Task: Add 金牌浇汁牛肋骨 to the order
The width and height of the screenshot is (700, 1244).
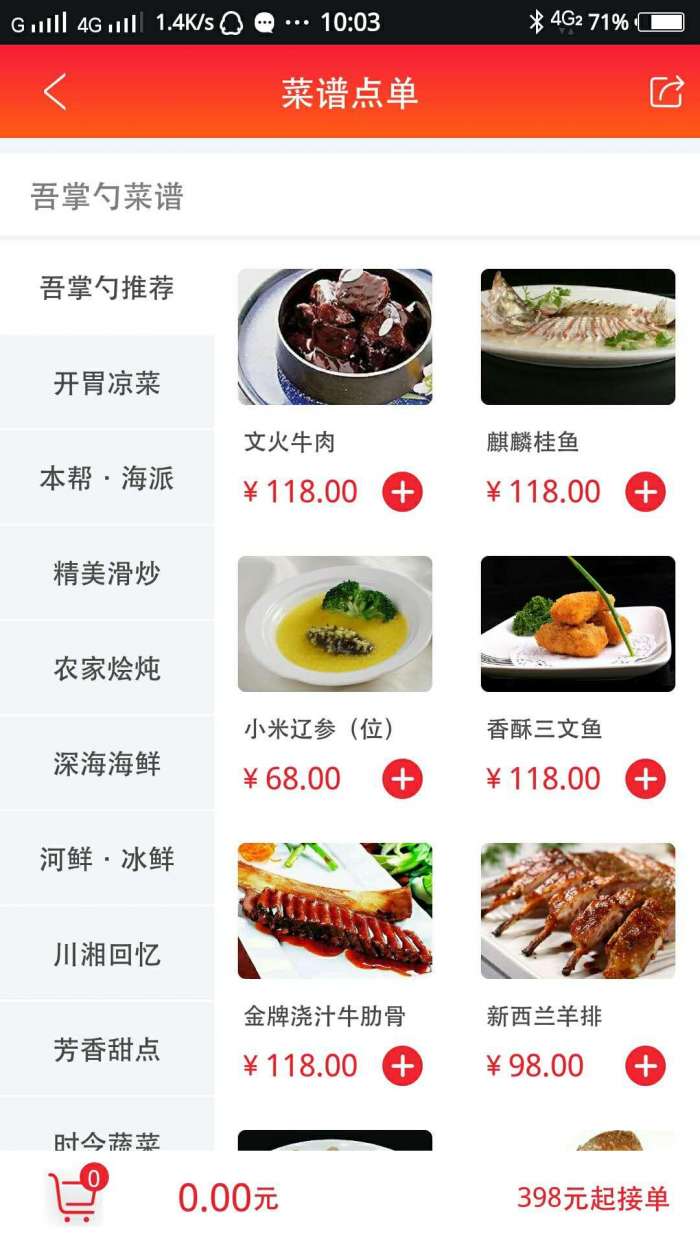Action: [x=402, y=1066]
